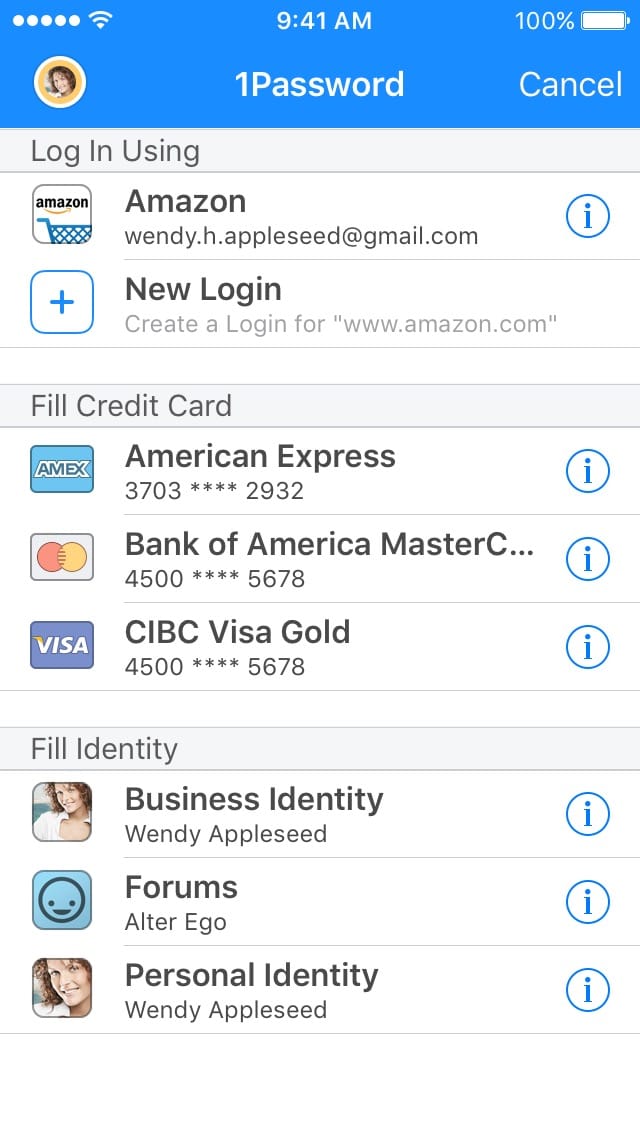Fill using Business Identity
The width and height of the screenshot is (640, 1136).
(x=300, y=814)
